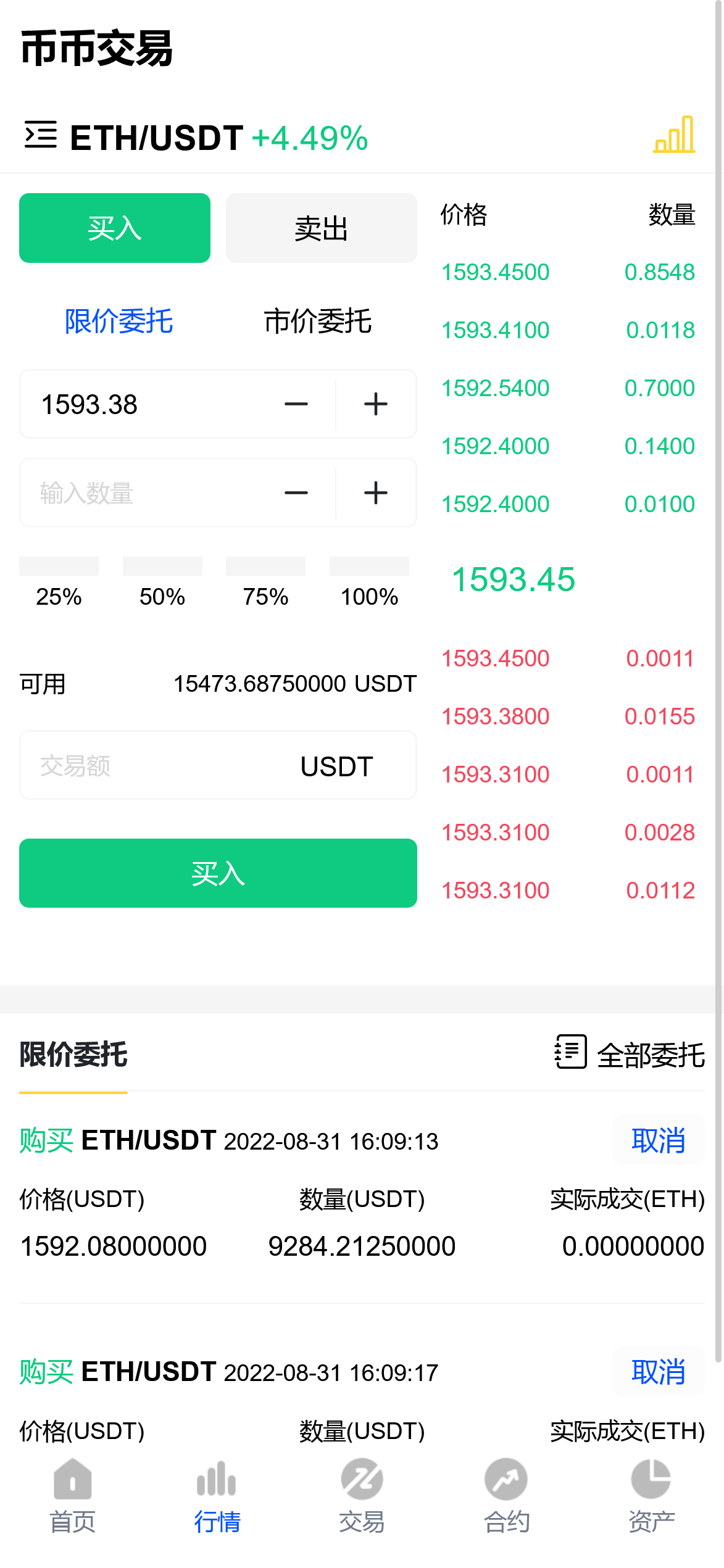This screenshot has height=1568, width=724.
Task: Submit order with the green 买入 button
Action: 218,873
